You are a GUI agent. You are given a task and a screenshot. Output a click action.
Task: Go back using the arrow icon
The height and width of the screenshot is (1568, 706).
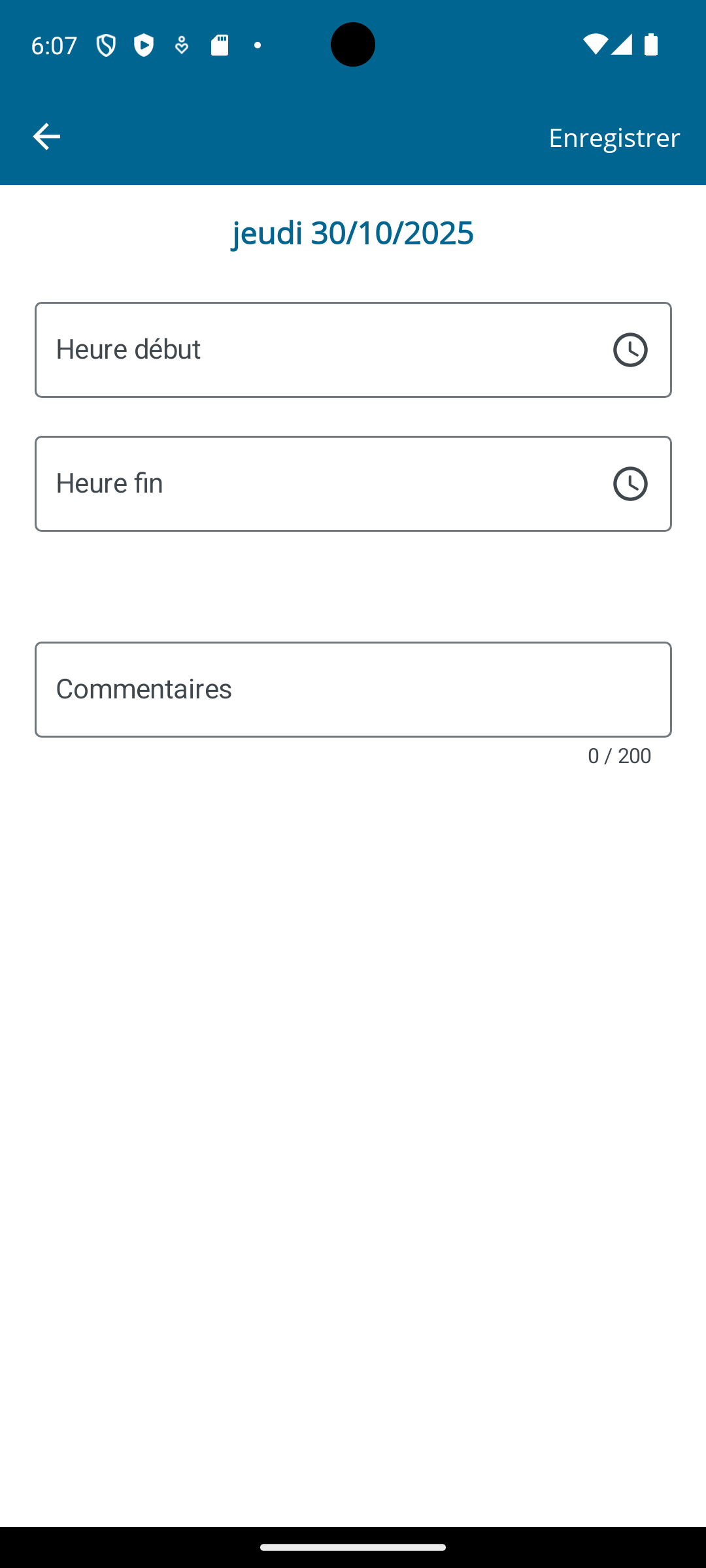click(46, 137)
